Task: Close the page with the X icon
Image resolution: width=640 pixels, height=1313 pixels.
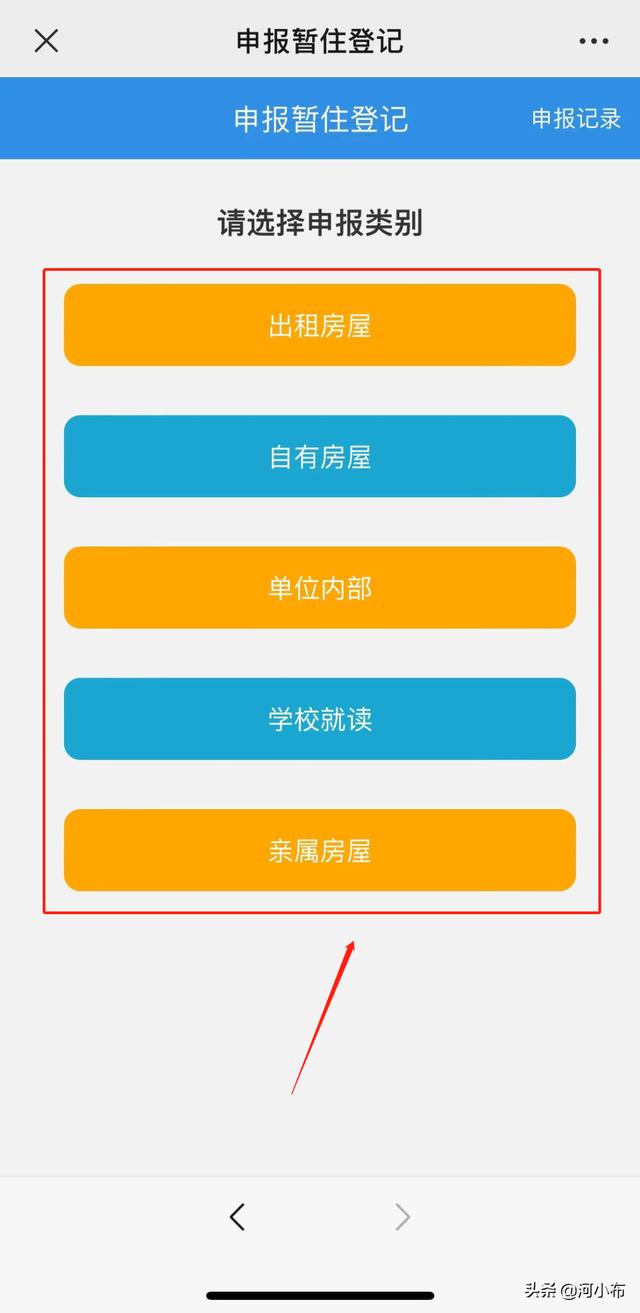Action: point(46,40)
